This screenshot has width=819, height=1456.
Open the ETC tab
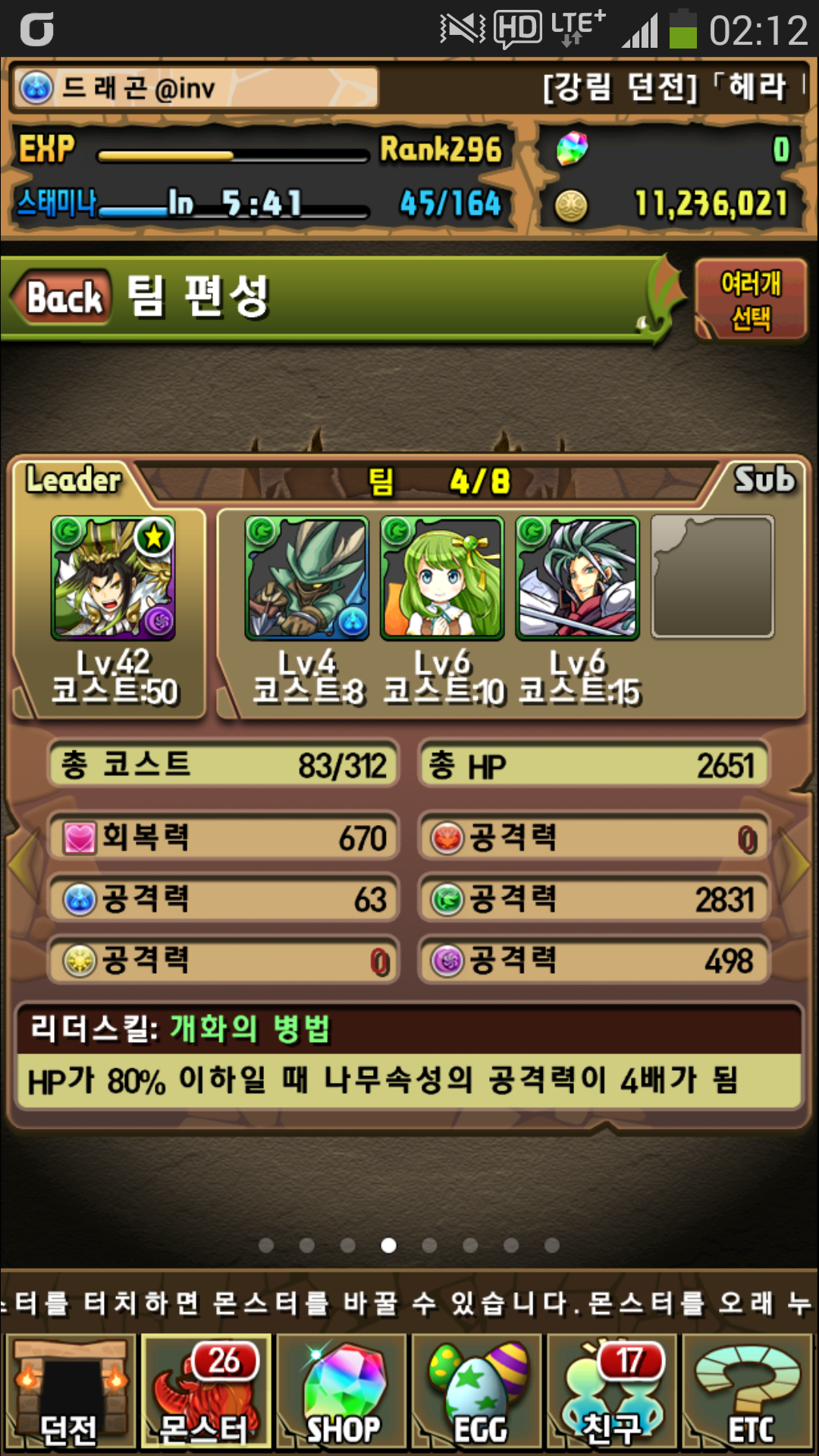tap(748, 1392)
